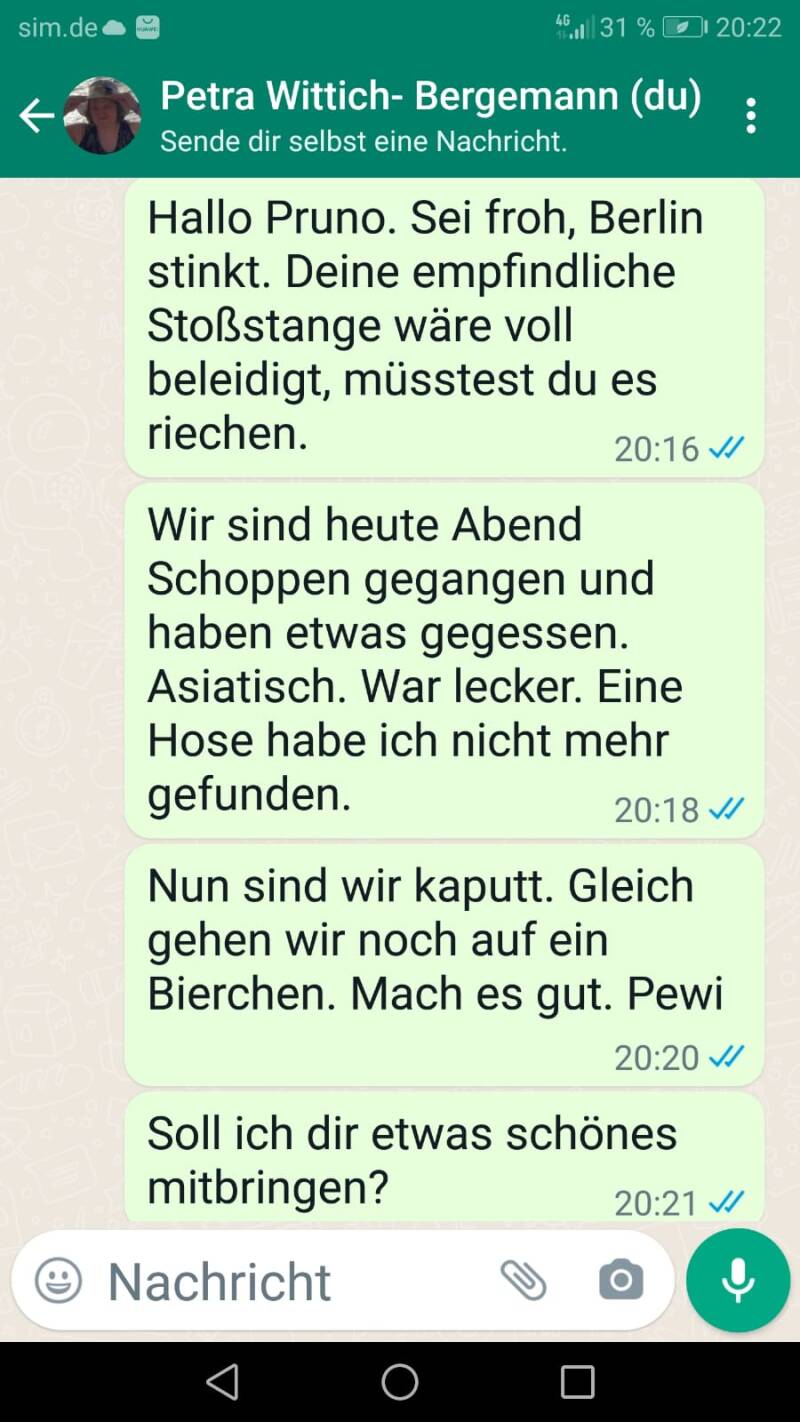Focus the Nachricht message field
Image resolution: width=800 pixels, height=1422 pixels.
pyautogui.click(x=290, y=1281)
